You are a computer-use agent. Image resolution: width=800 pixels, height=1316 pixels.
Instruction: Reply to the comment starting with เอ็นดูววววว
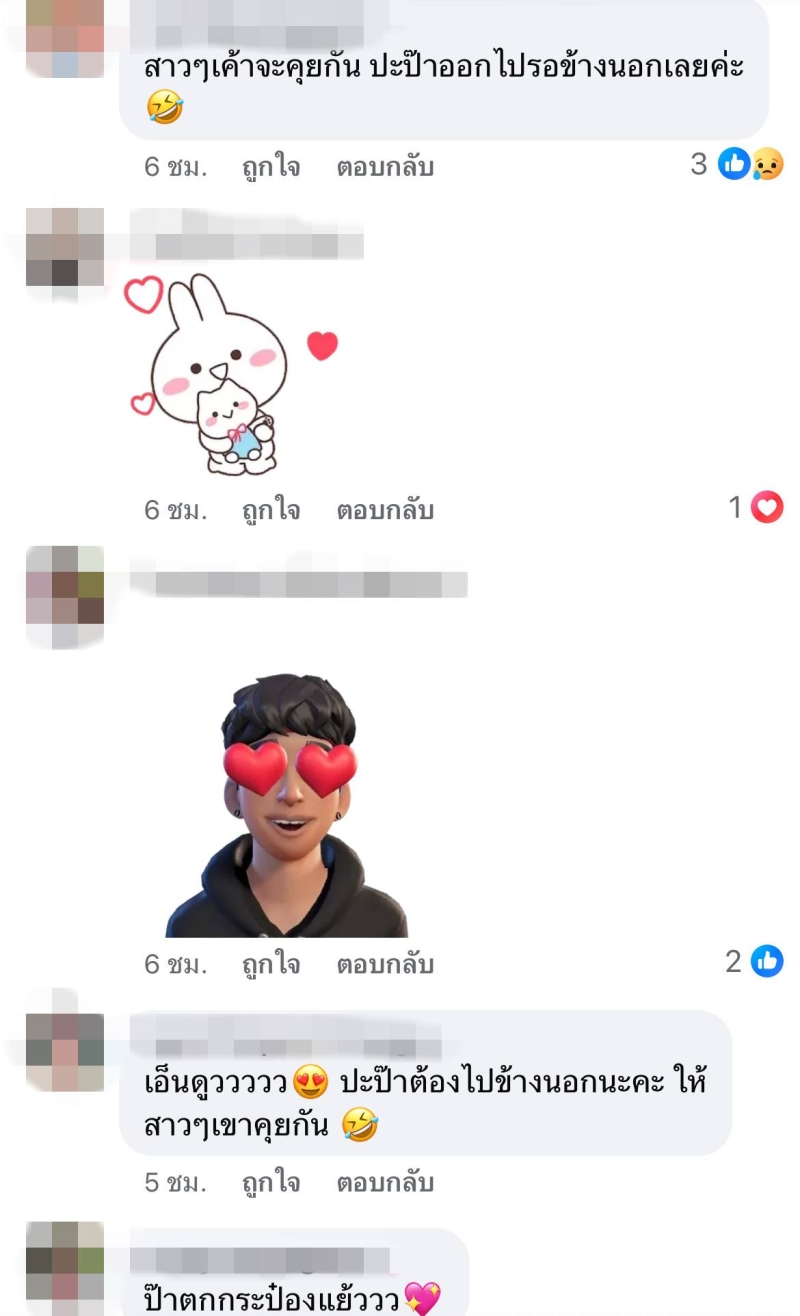[x=384, y=1182]
